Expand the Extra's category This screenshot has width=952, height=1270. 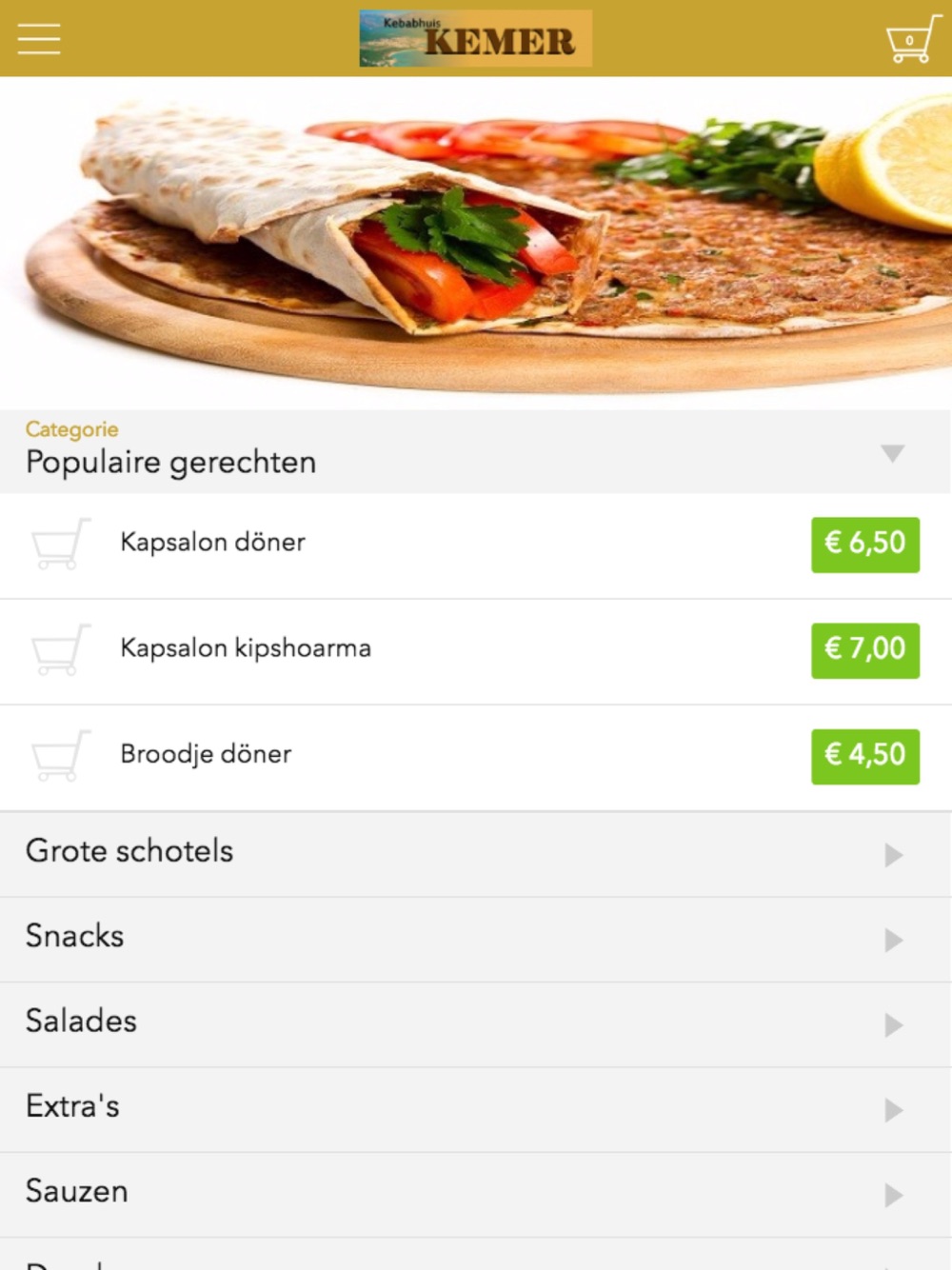pyautogui.click(x=476, y=1109)
